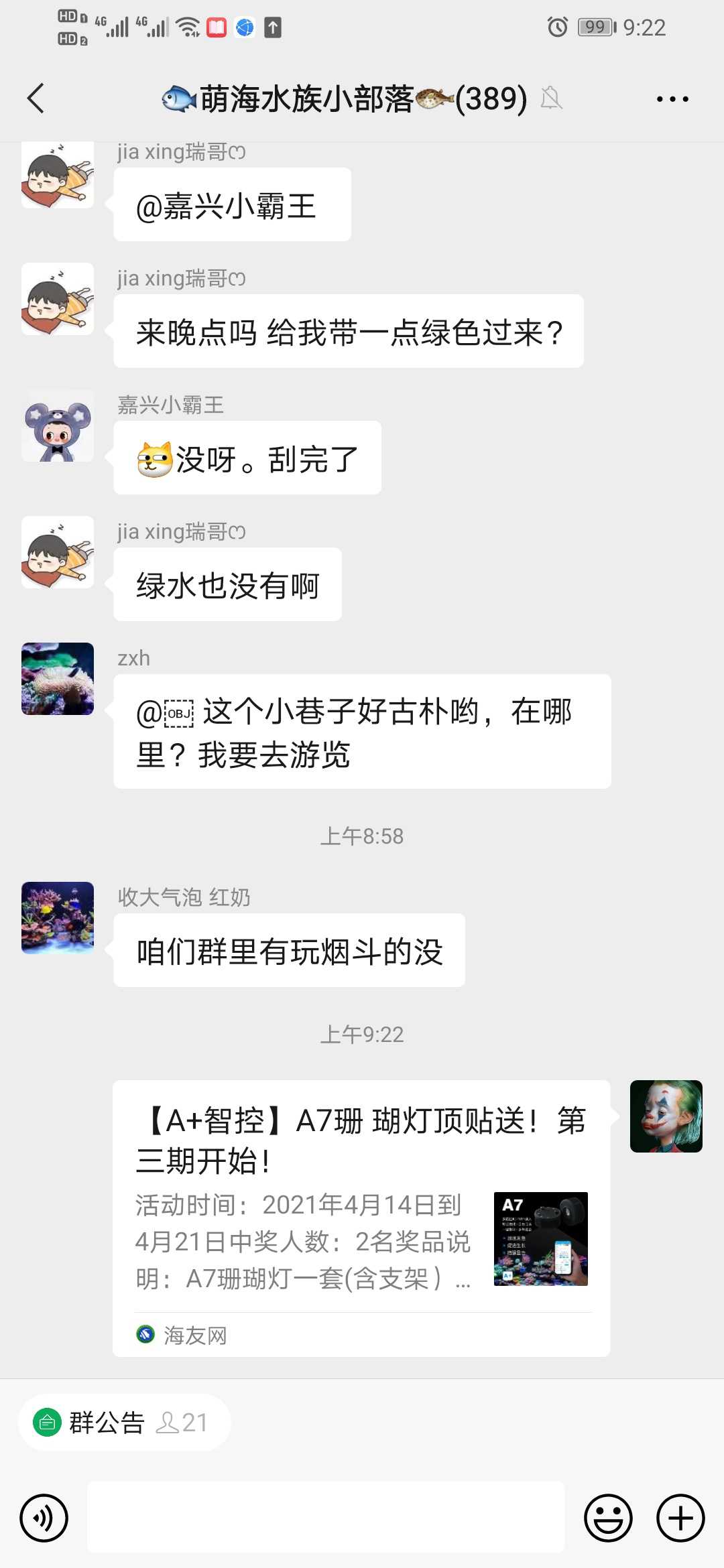Image resolution: width=724 pixels, height=1568 pixels.
Task: View 收大气泡 红奶's profile avatar
Action: pos(58,917)
